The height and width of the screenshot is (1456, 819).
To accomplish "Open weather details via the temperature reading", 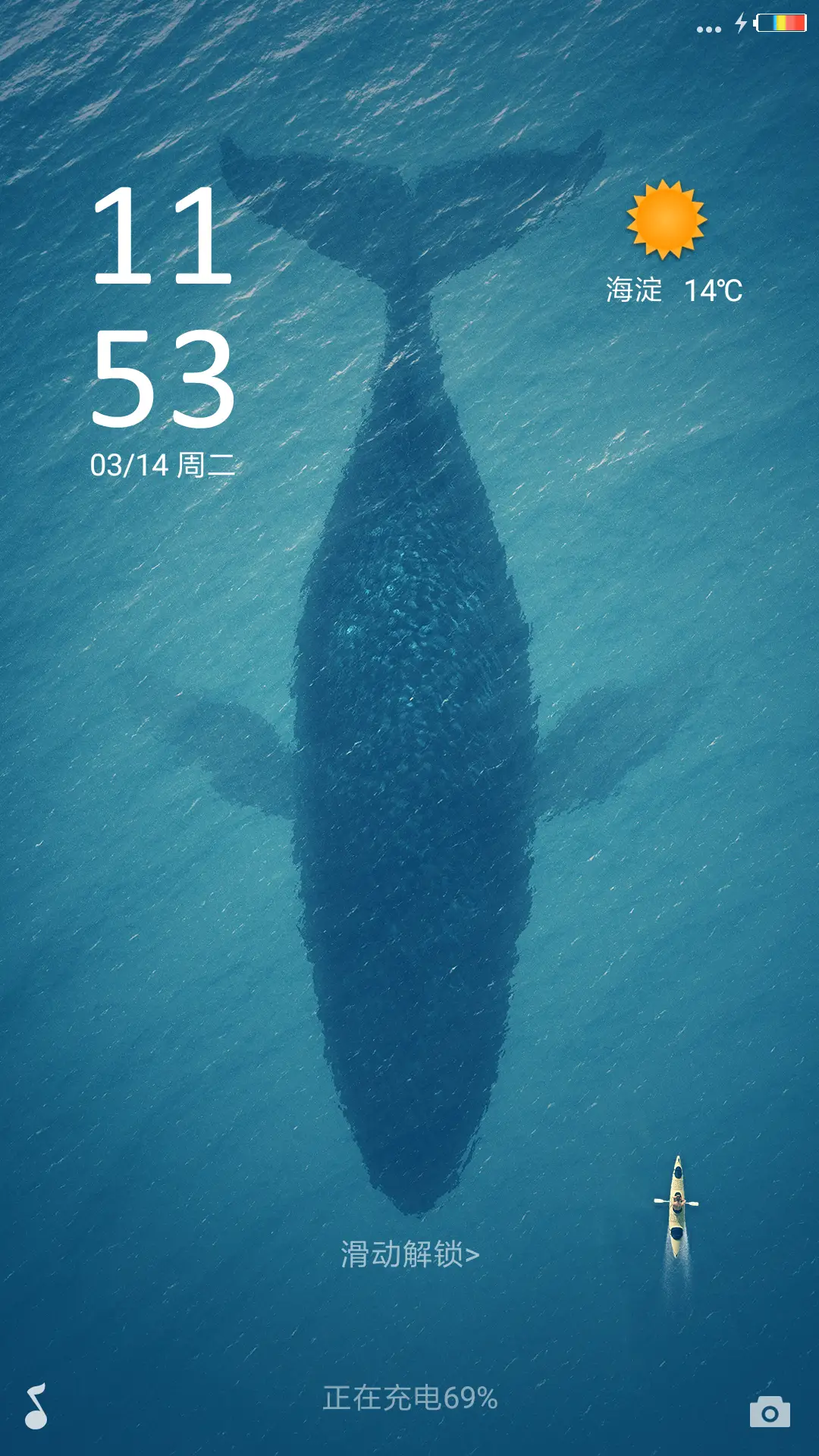I will [x=714, y=289].
